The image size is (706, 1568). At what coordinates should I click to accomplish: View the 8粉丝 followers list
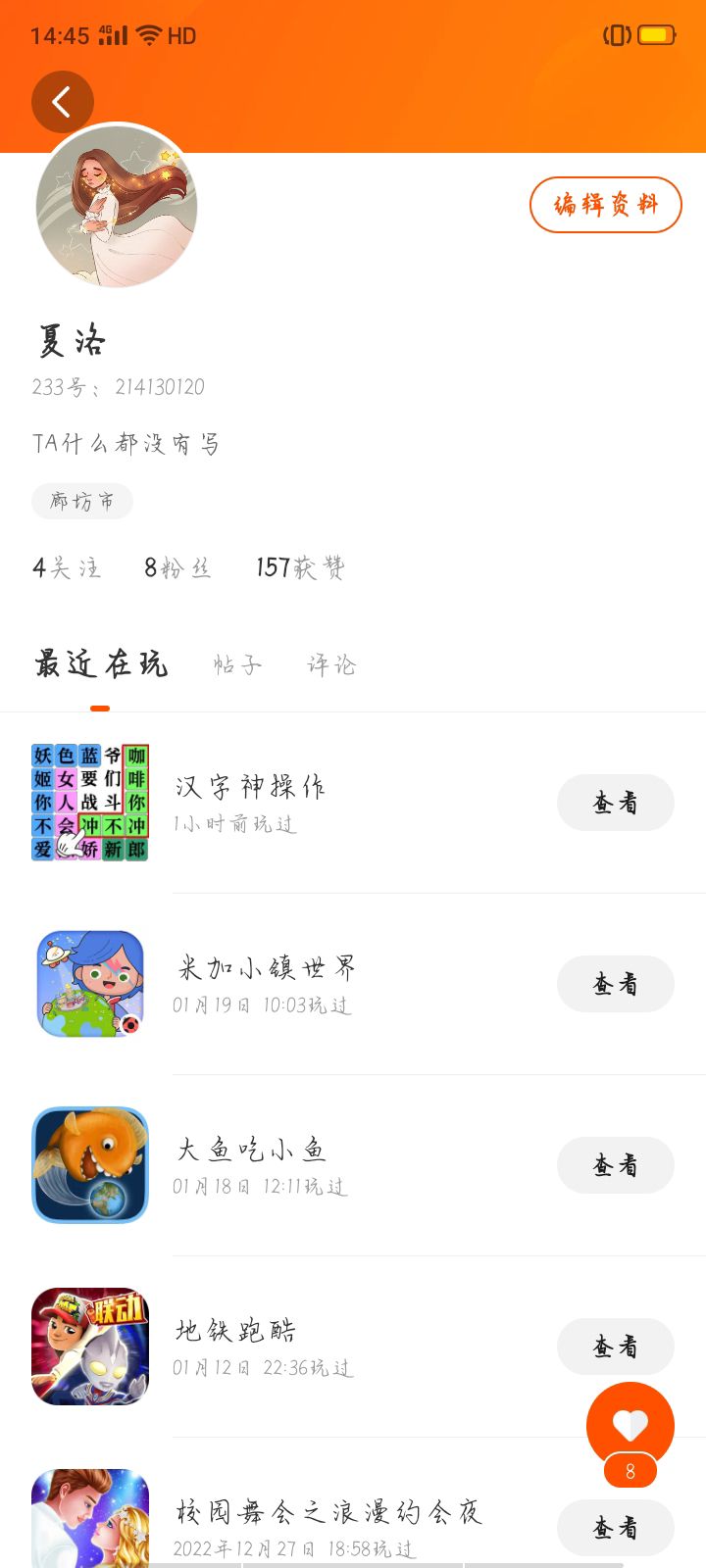click(x=177, y=567)
